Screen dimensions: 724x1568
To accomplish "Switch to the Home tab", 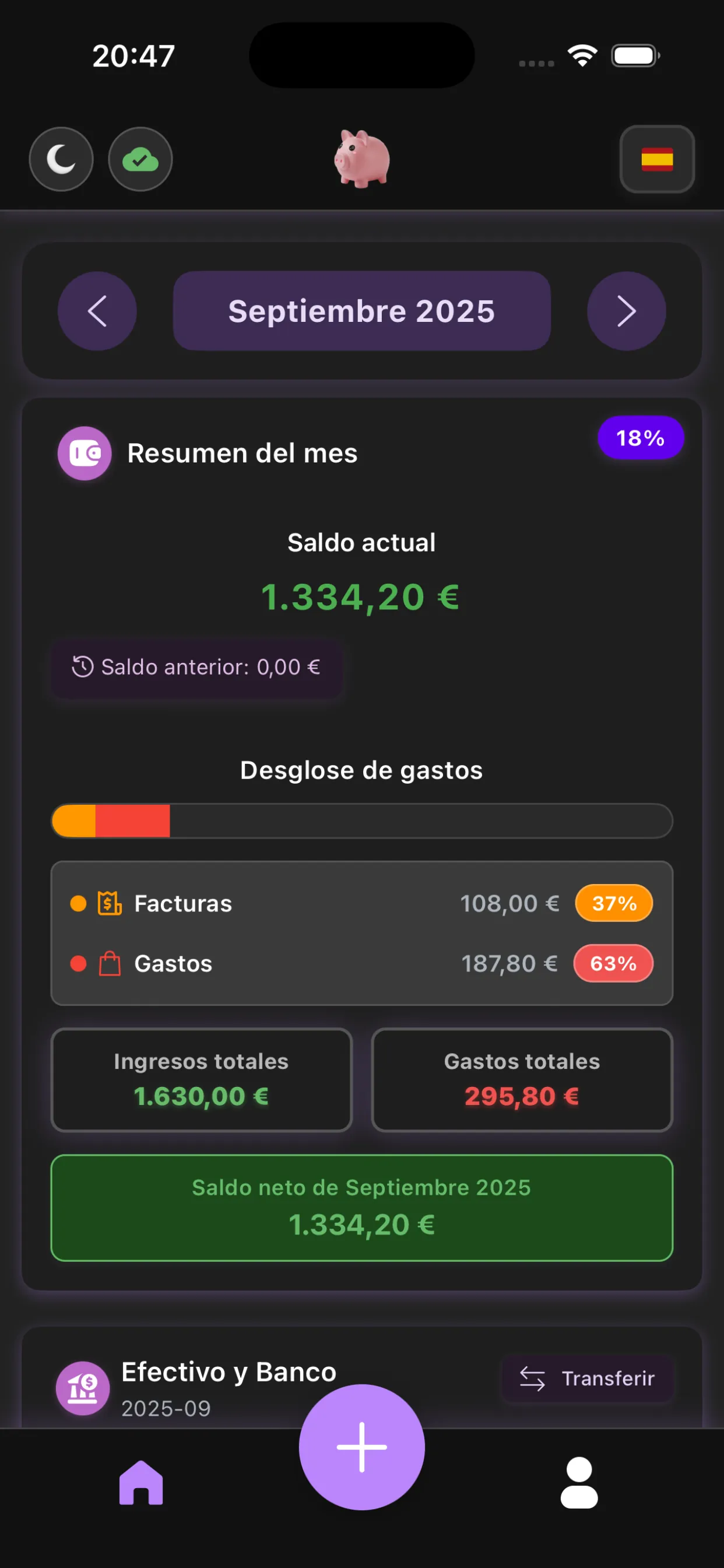I will (x=141, y=1483).
